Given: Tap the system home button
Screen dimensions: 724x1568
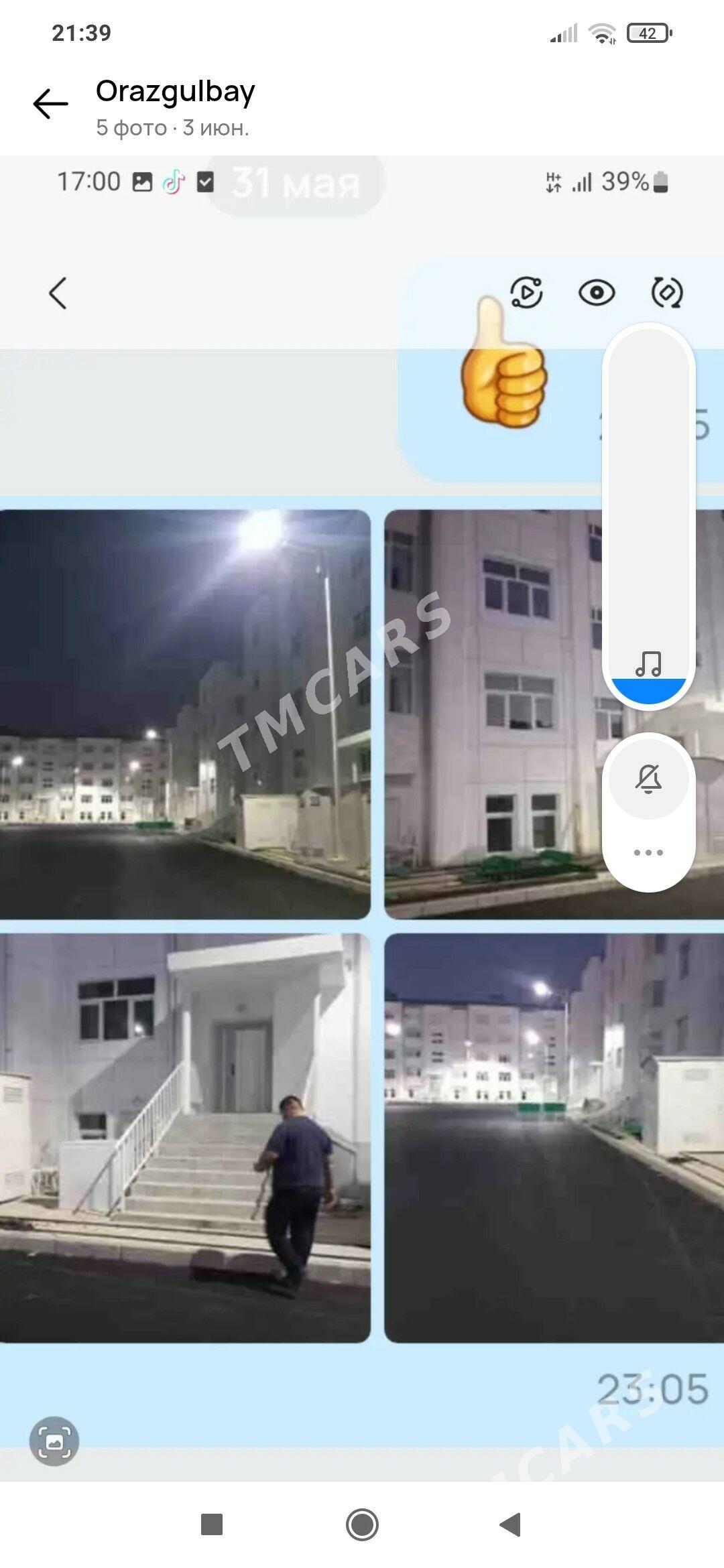Looking at the screenshot, I should (362, 1525).
